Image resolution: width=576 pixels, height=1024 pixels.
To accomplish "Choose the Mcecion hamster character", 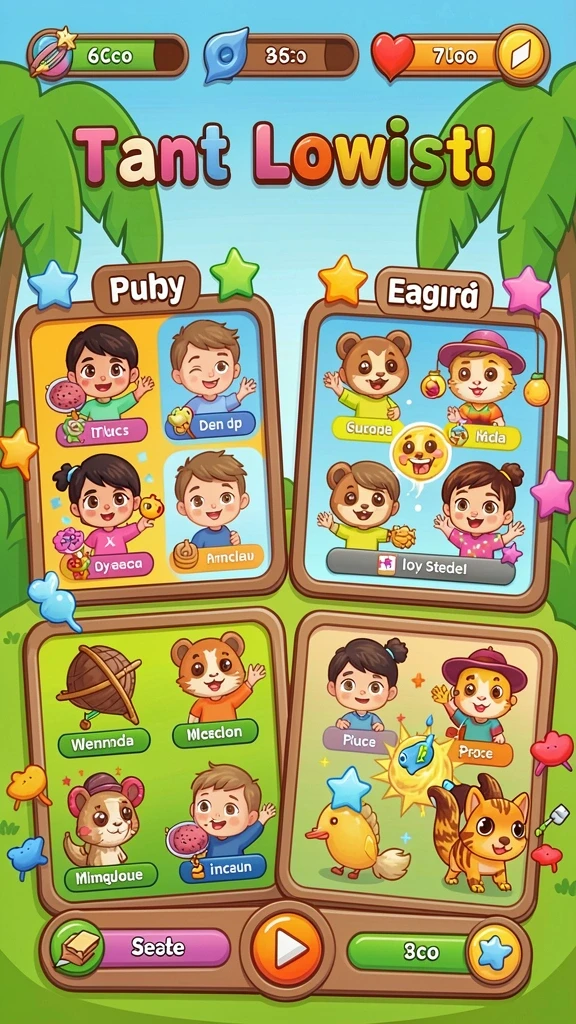I will (216, 690).
